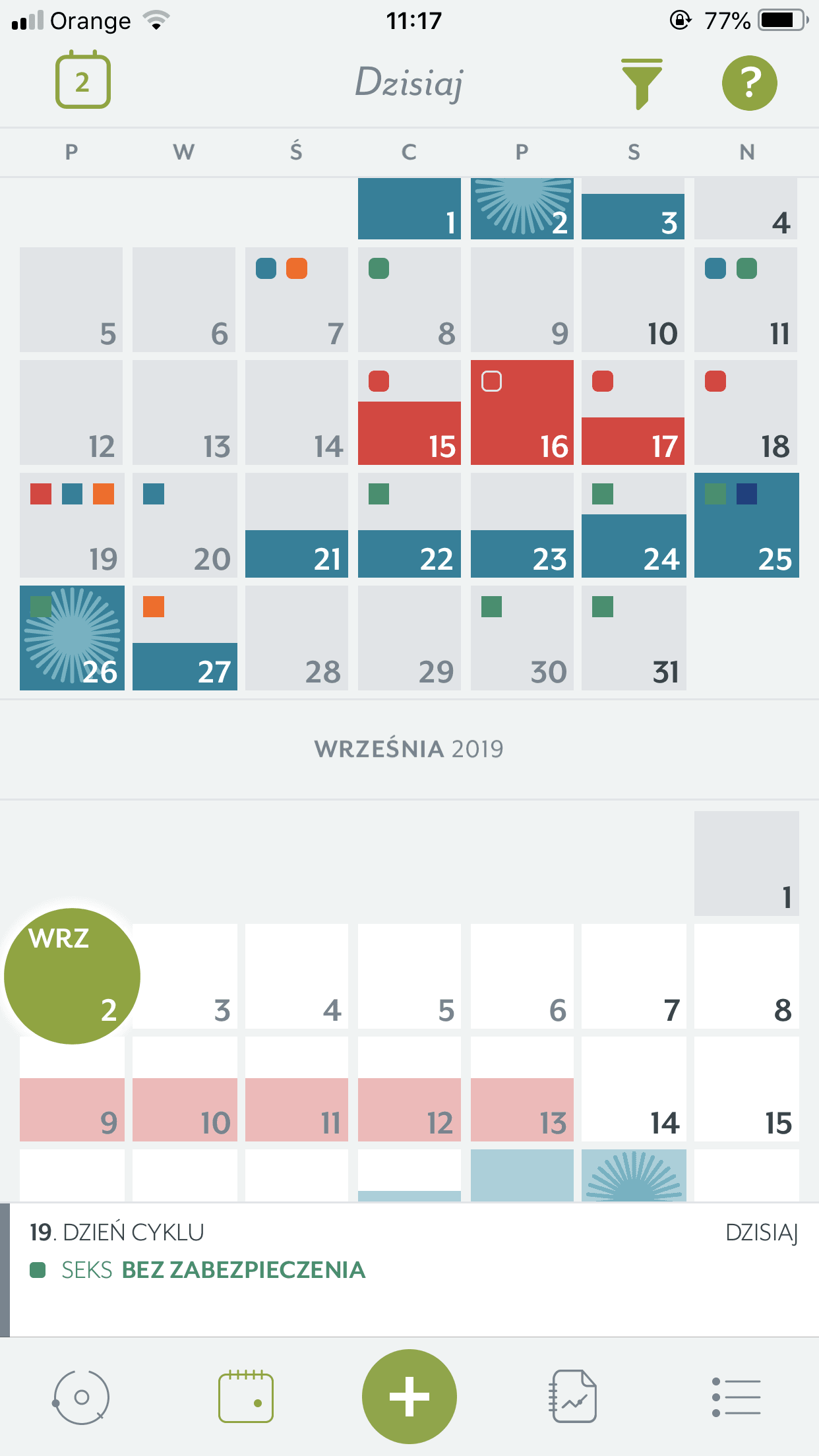This screenshot has height=1456, width=819.
Task: Open the analysis chart tab
Action: tap(572, 1397)
